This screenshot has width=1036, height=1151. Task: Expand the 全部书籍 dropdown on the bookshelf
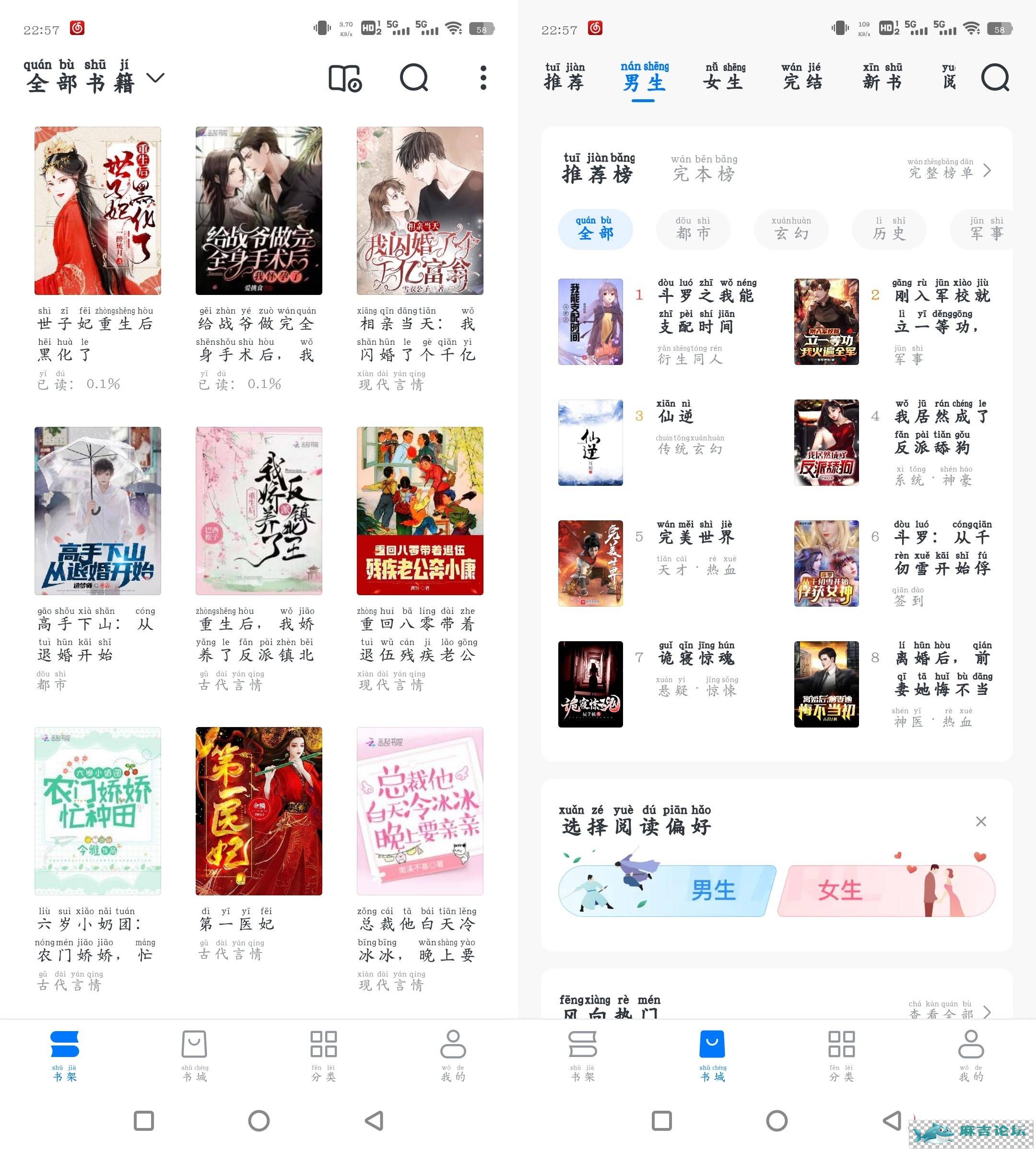click(155, 78)
